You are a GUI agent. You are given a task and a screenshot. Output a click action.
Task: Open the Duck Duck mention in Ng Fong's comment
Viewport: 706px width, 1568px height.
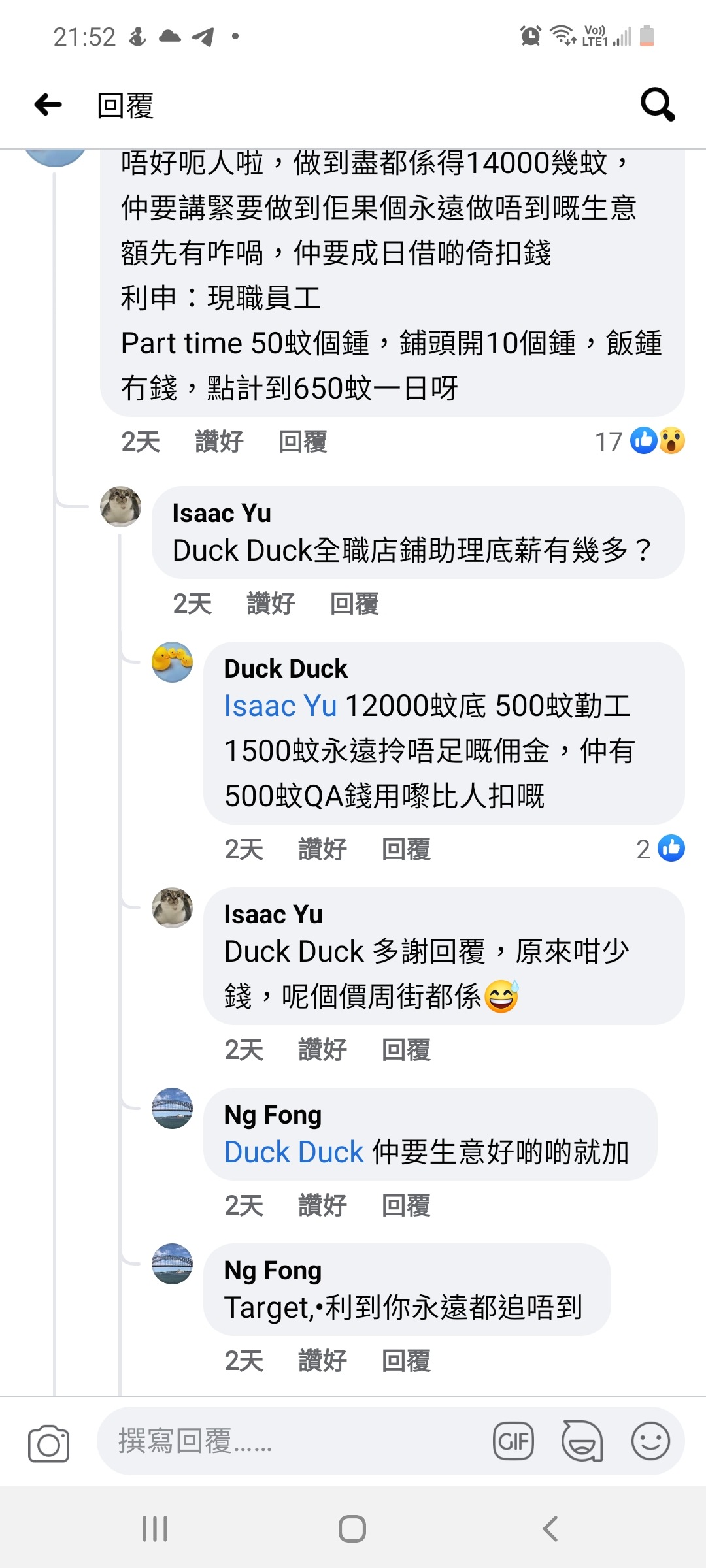point(294,1152)
